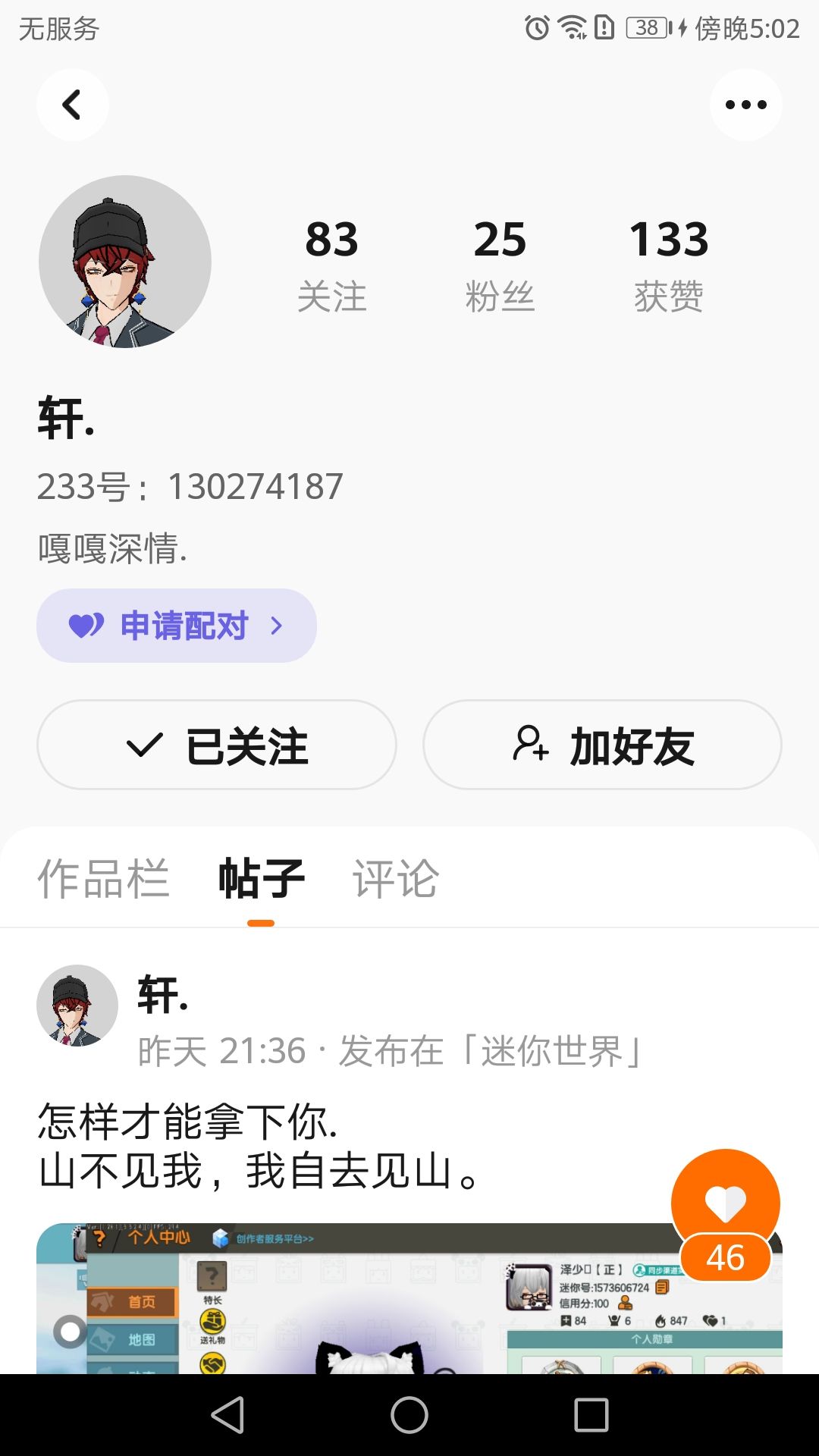Go back using the top-left arrow
Screen dimensions: 819x1456
pos(72,105)
